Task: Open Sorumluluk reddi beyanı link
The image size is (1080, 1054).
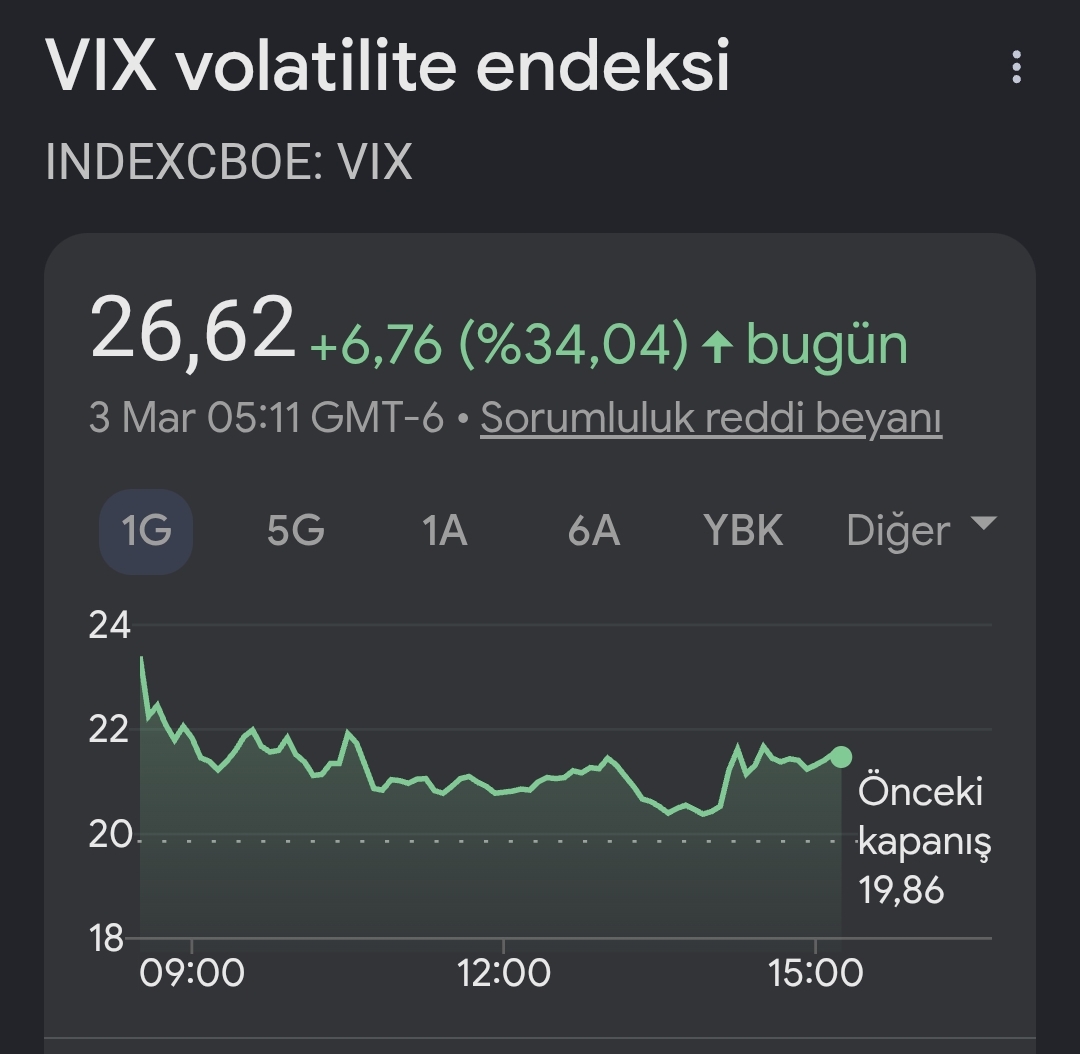Action: 711,418
